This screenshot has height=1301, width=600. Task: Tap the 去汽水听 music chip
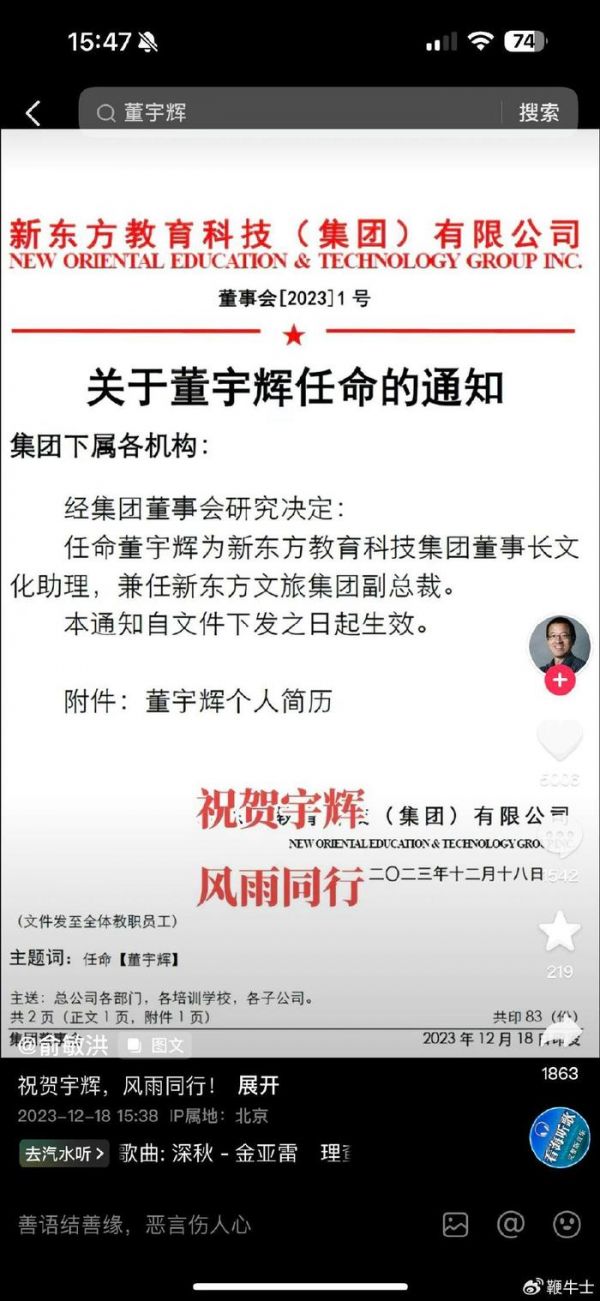coord(65,1153)
